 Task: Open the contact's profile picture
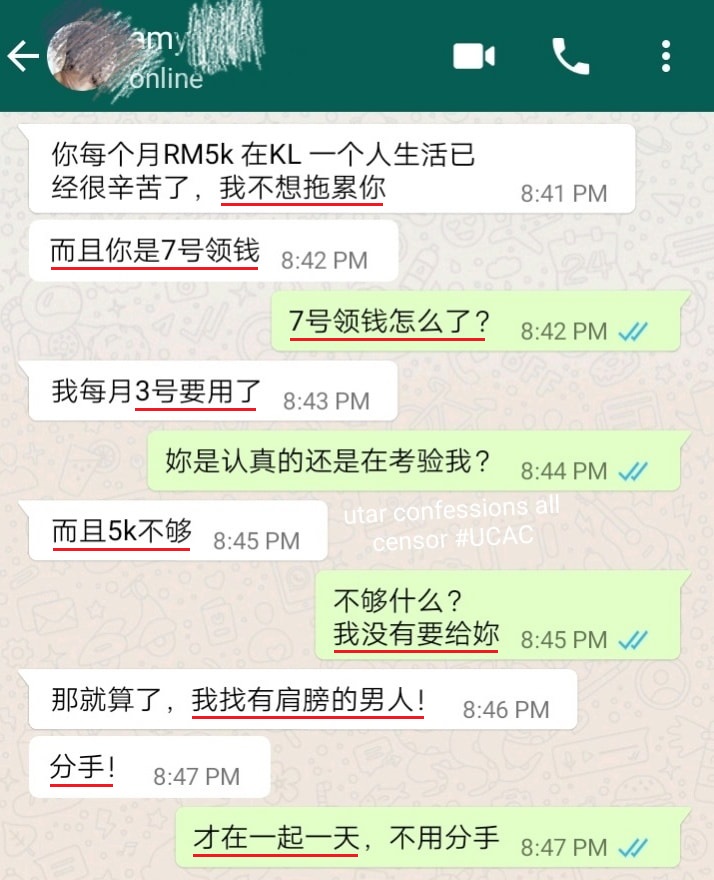pyautogui.click(x=82, y=56)
